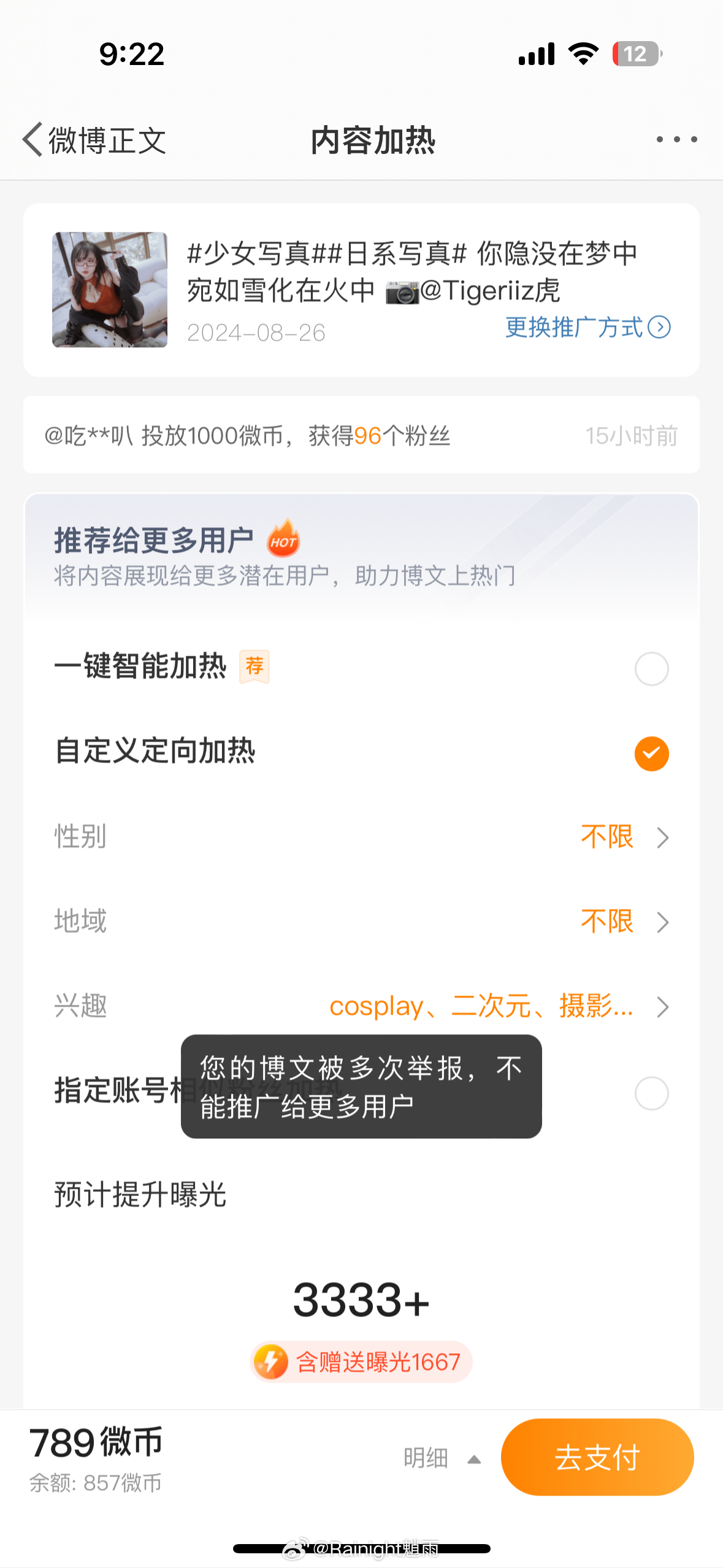Tap 更换推广方式 link
The width and height of the screenshot is (723, 1568).
pos(587,327)
